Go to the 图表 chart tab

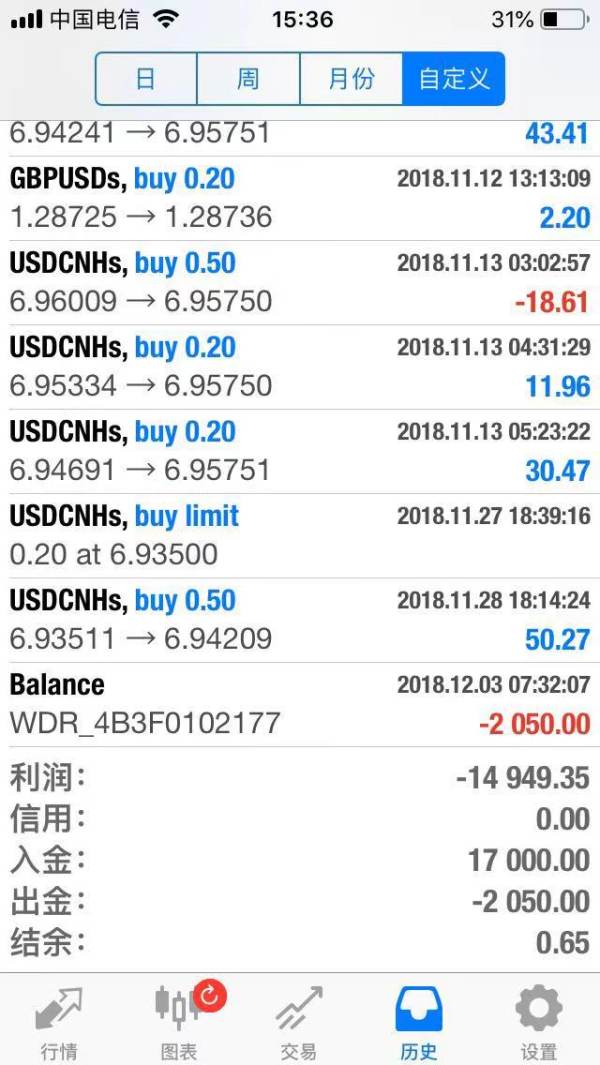180,1020
